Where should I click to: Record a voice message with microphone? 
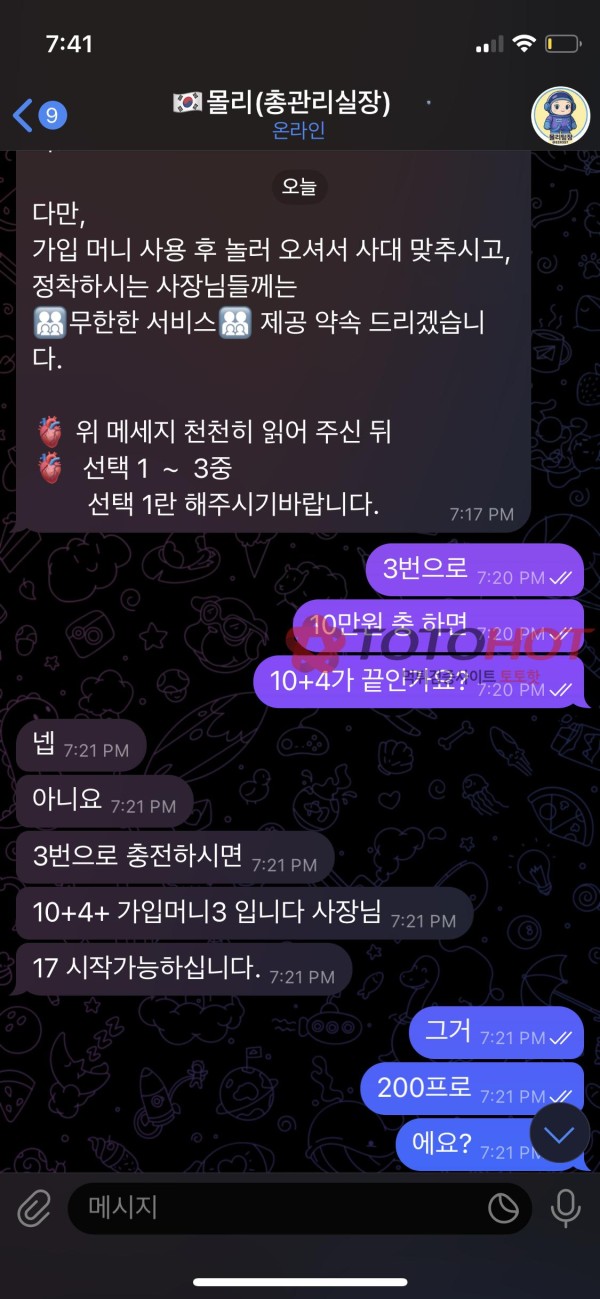tap(566, 1209)
